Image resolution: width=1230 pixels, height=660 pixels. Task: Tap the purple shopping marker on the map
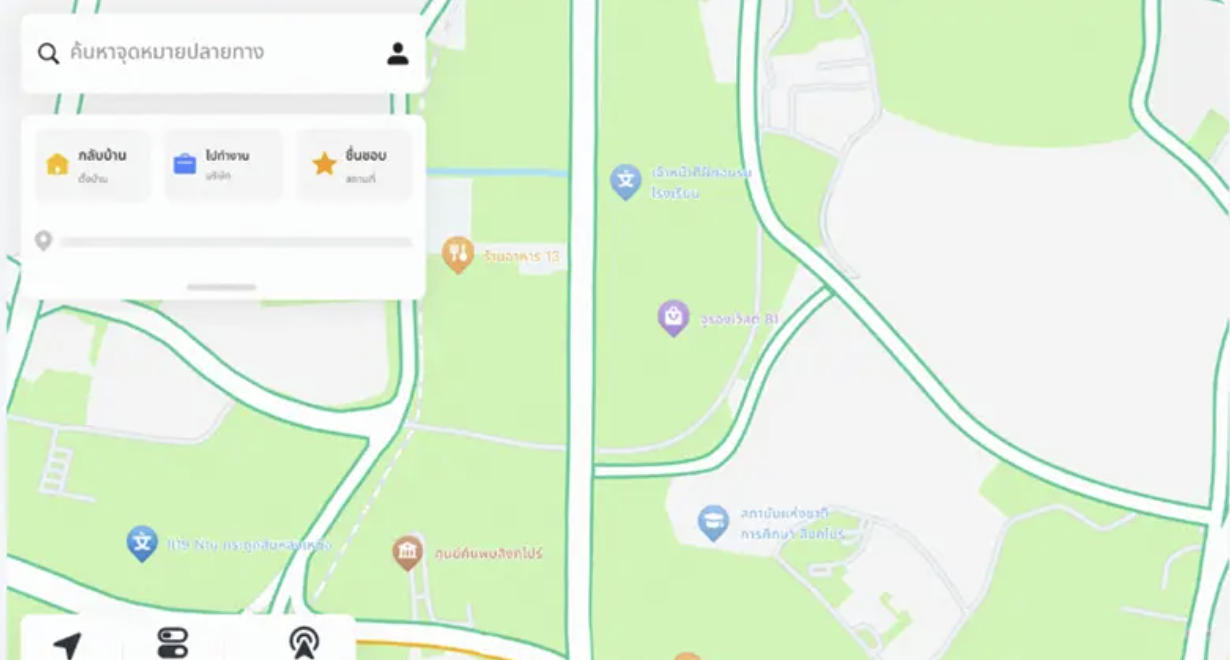click(673, 317)
